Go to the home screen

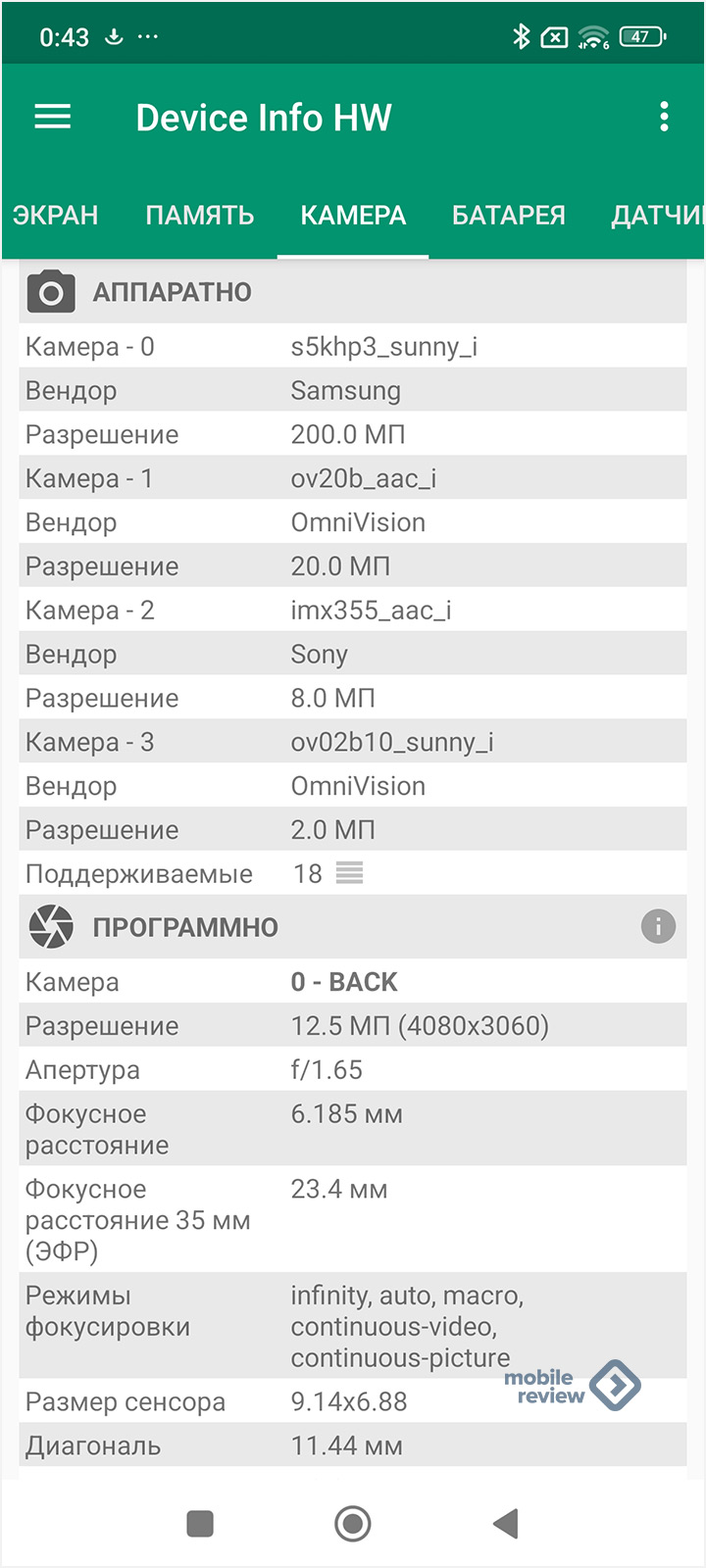(353, 1523)
